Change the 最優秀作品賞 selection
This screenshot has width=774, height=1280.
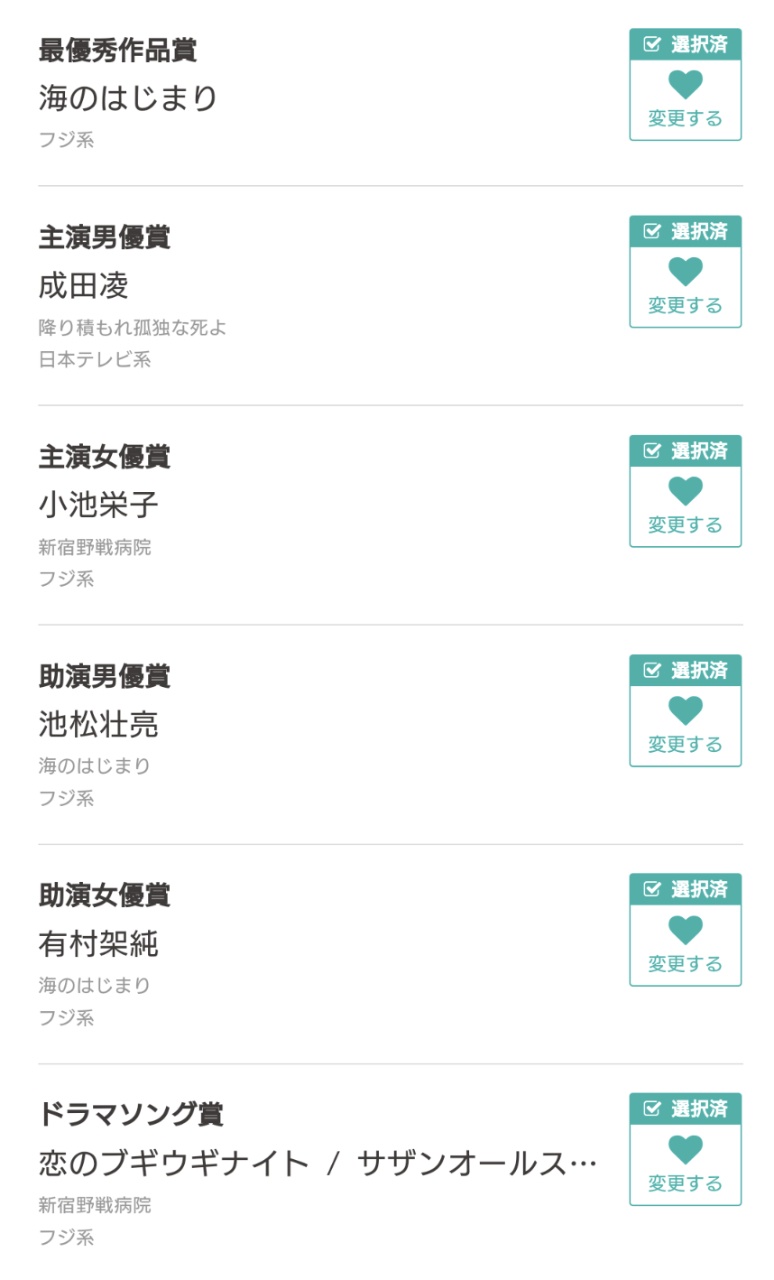point(685,100)
